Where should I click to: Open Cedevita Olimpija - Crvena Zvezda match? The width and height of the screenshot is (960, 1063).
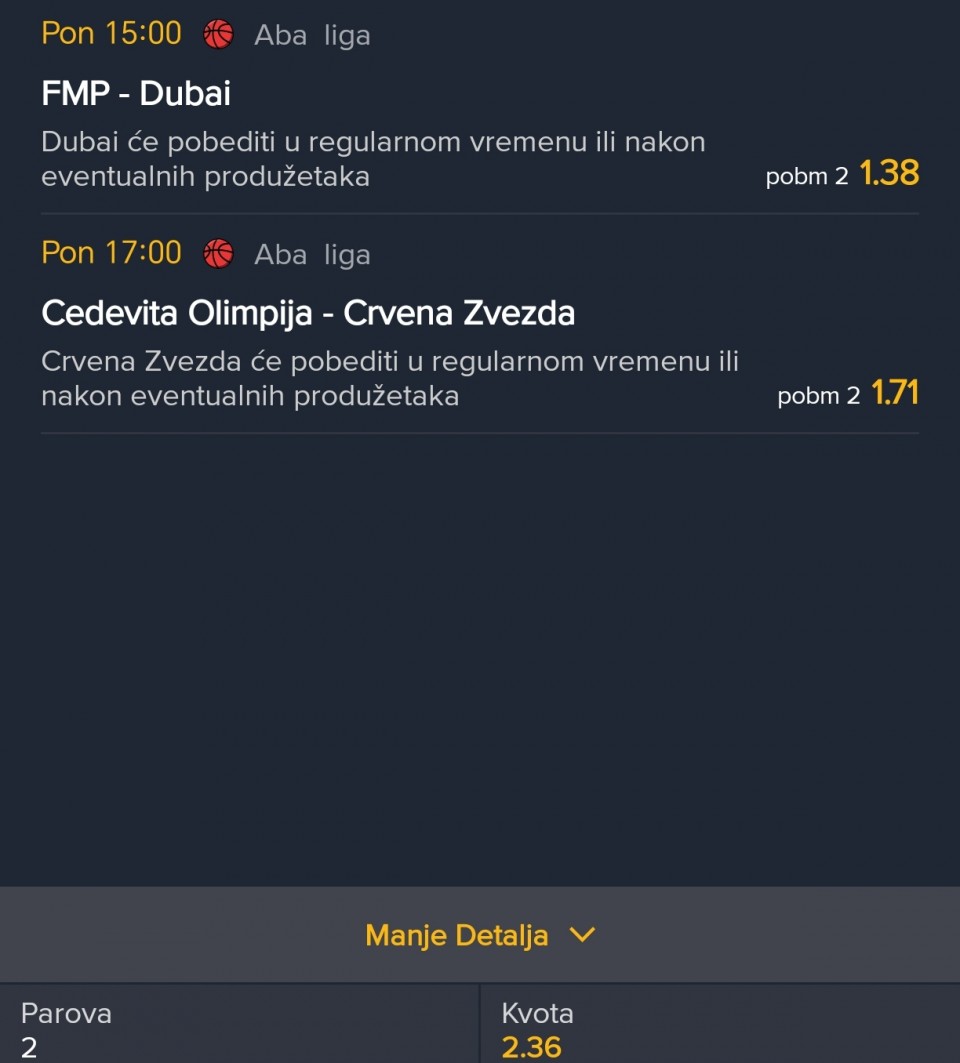pos(308,314)
